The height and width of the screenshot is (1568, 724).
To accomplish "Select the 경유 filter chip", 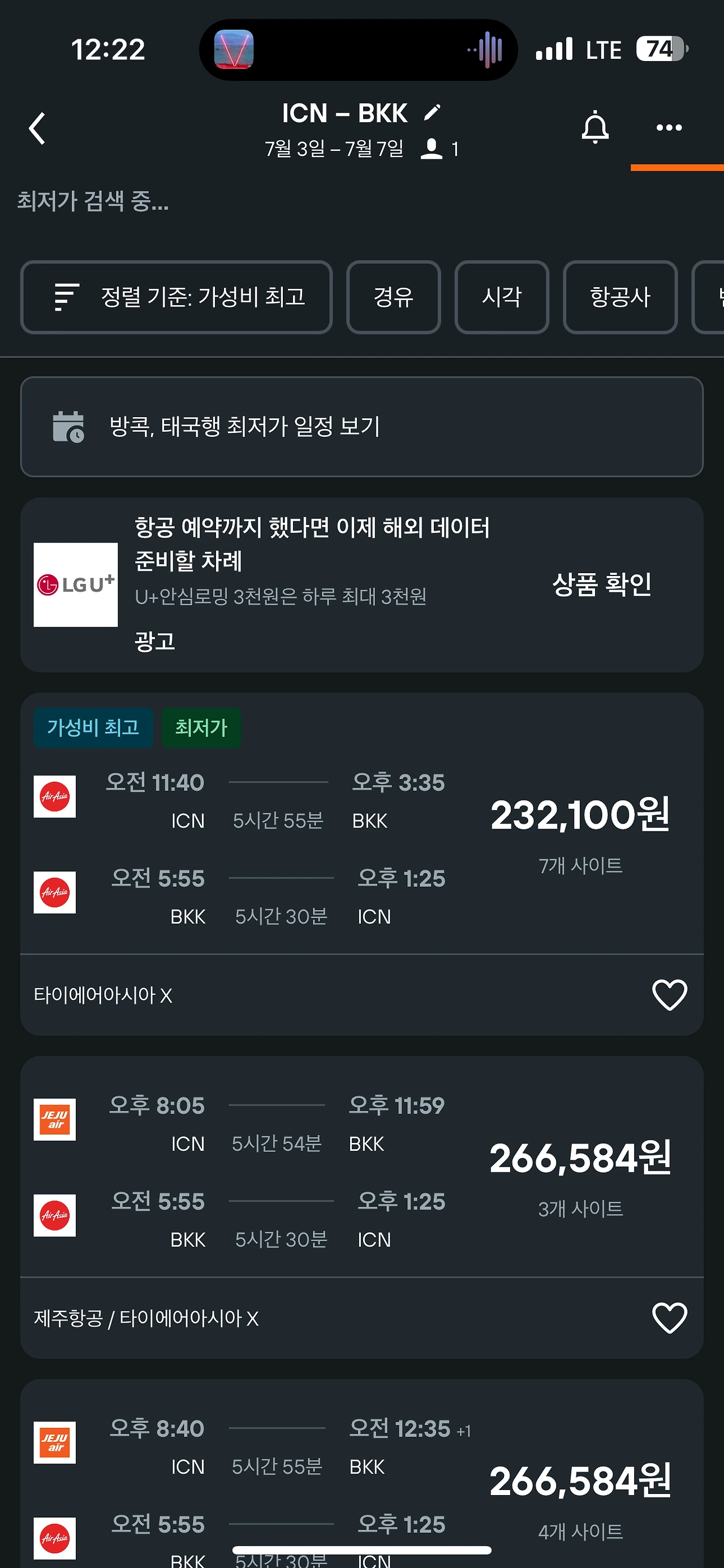I will click(393, 297).
